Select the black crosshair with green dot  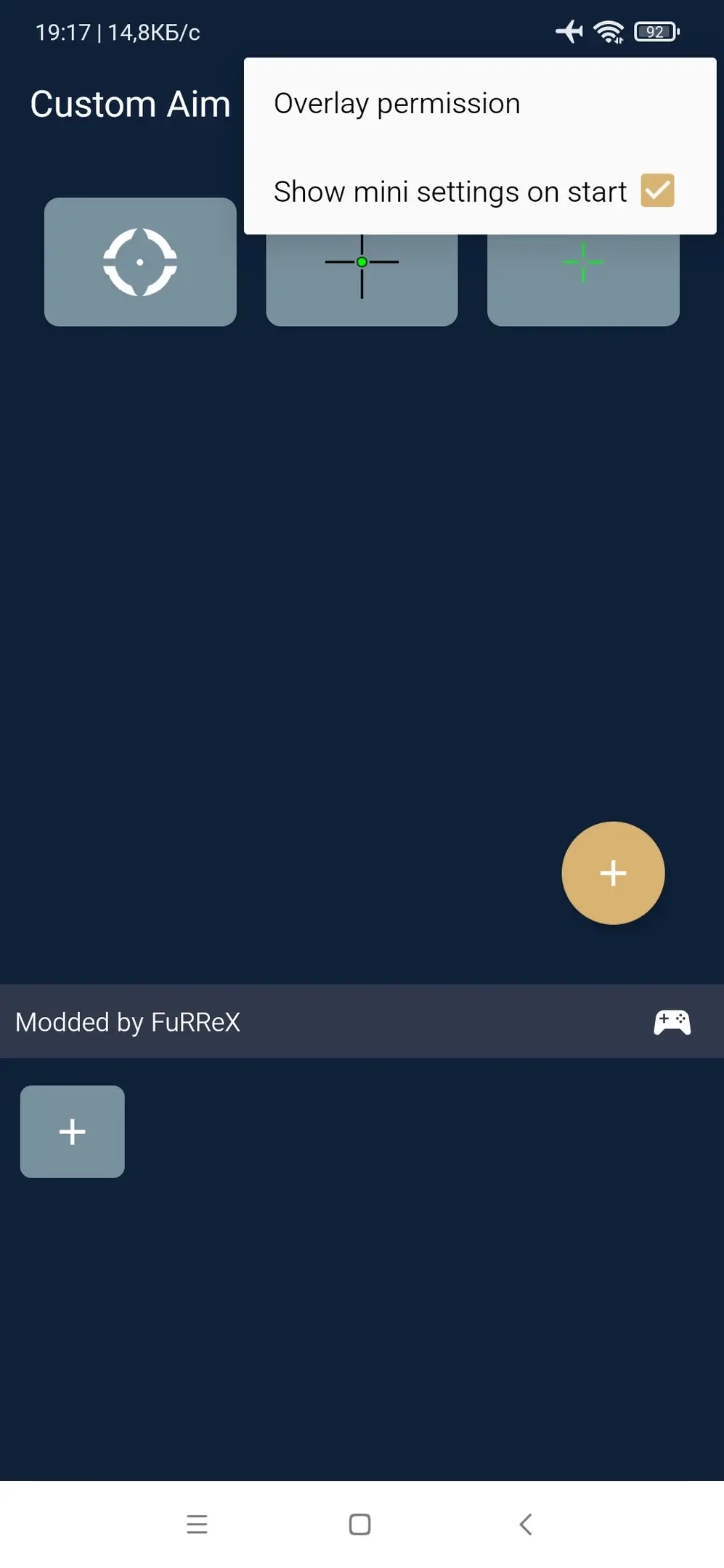click(362, 279)
